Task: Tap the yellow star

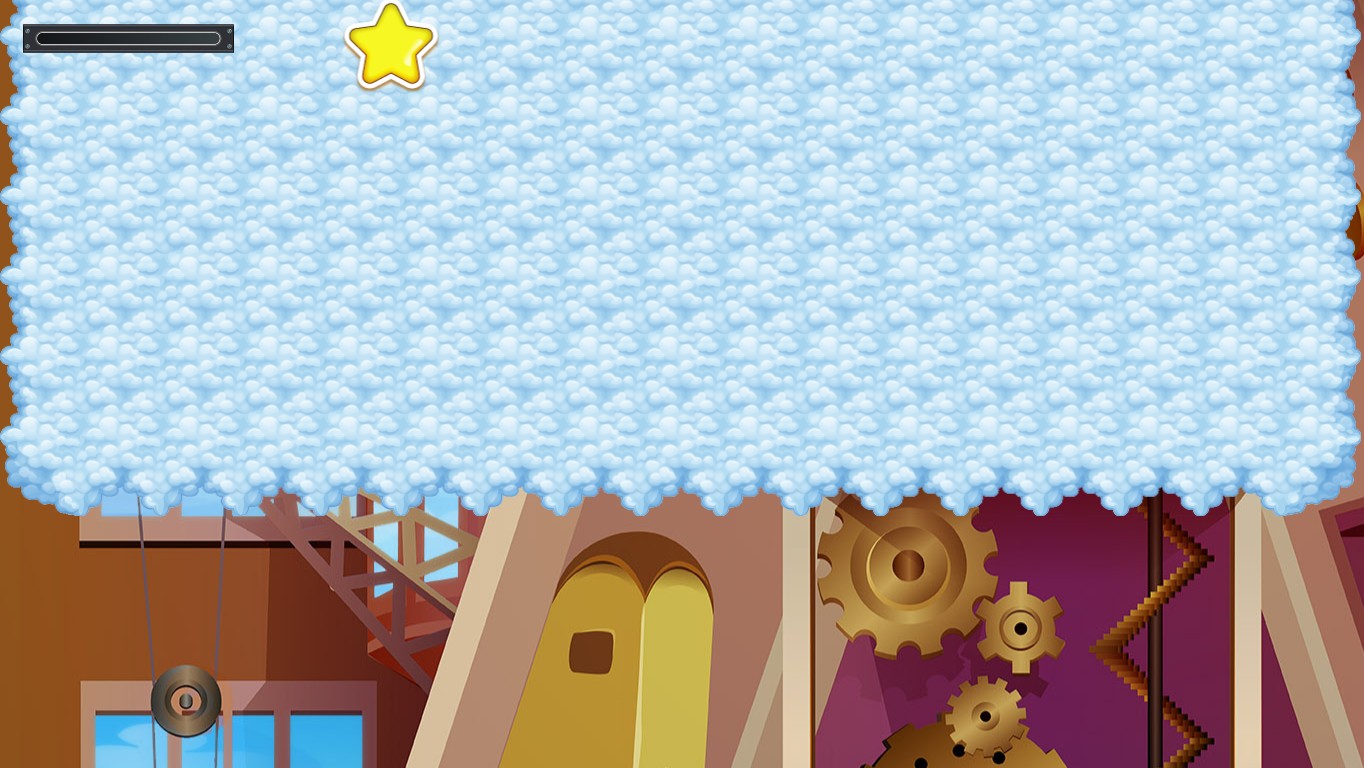Action: click(x=390, y=47)
